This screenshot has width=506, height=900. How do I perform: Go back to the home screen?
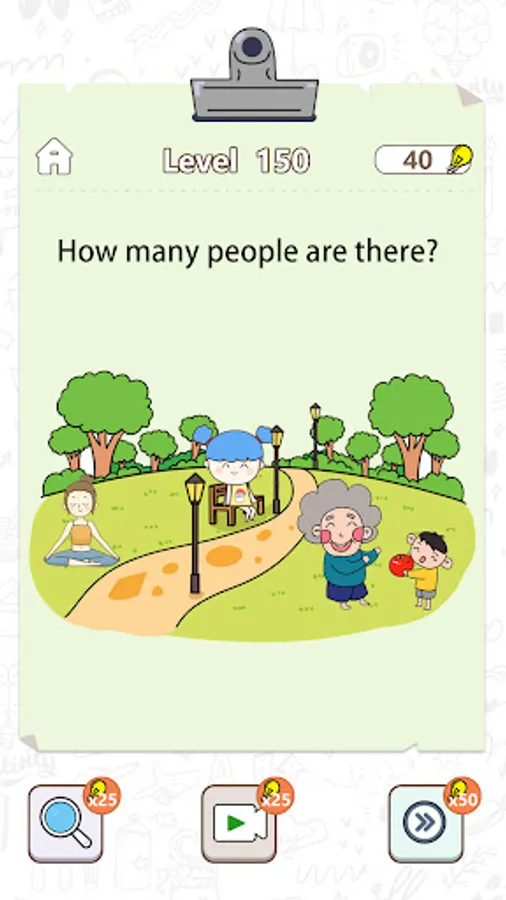pos(55,156)
